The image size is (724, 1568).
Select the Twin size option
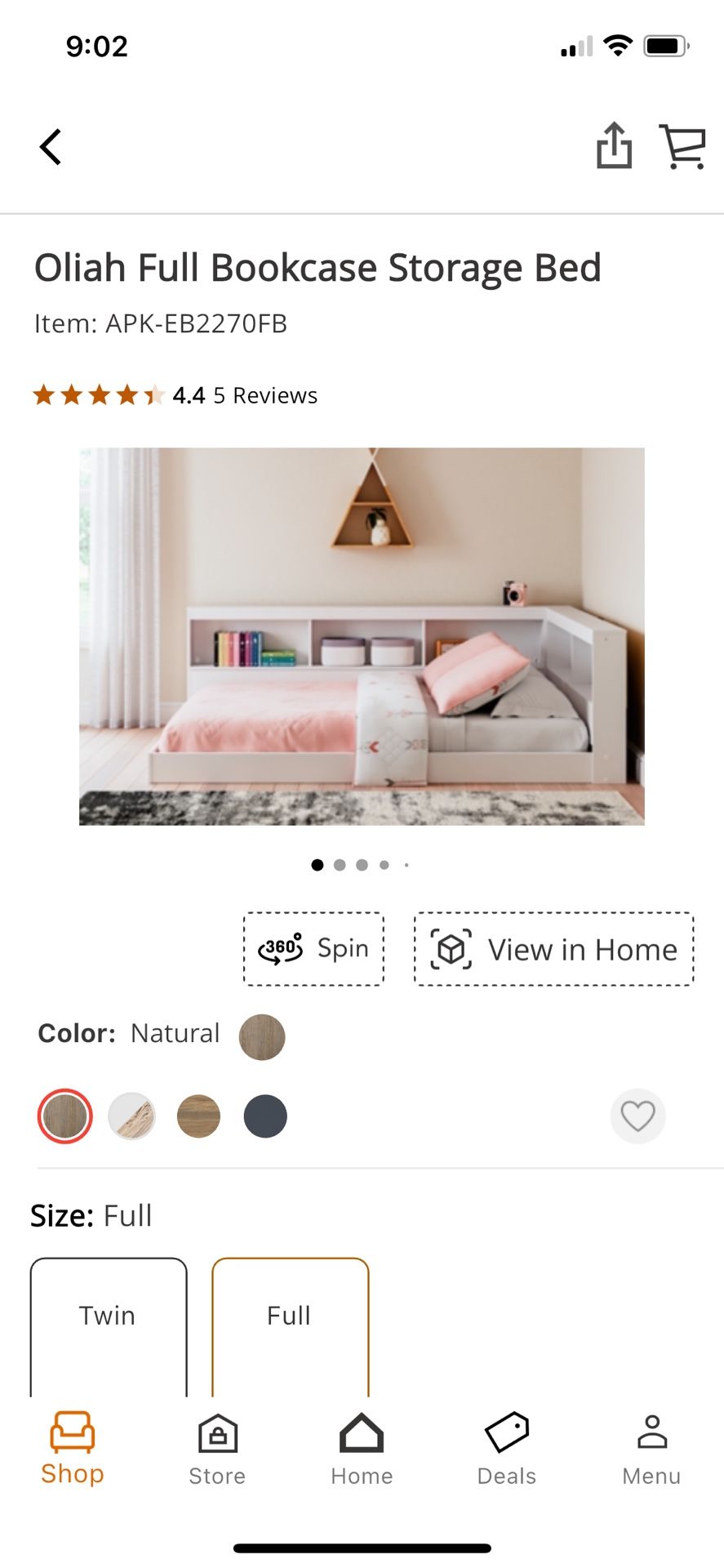[x=109, y=1327]
